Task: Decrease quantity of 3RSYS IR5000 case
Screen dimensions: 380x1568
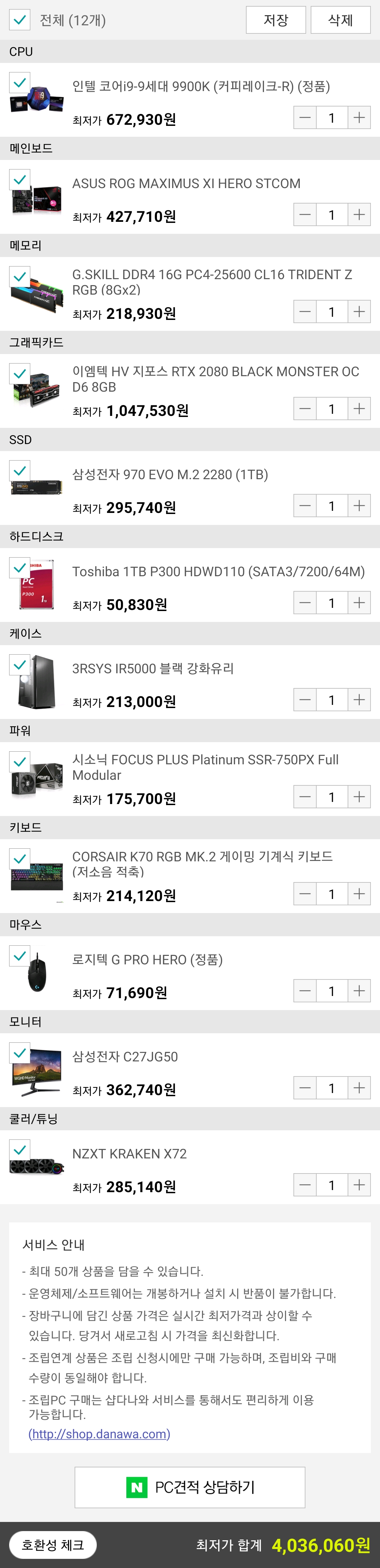Action: [305, 699]
